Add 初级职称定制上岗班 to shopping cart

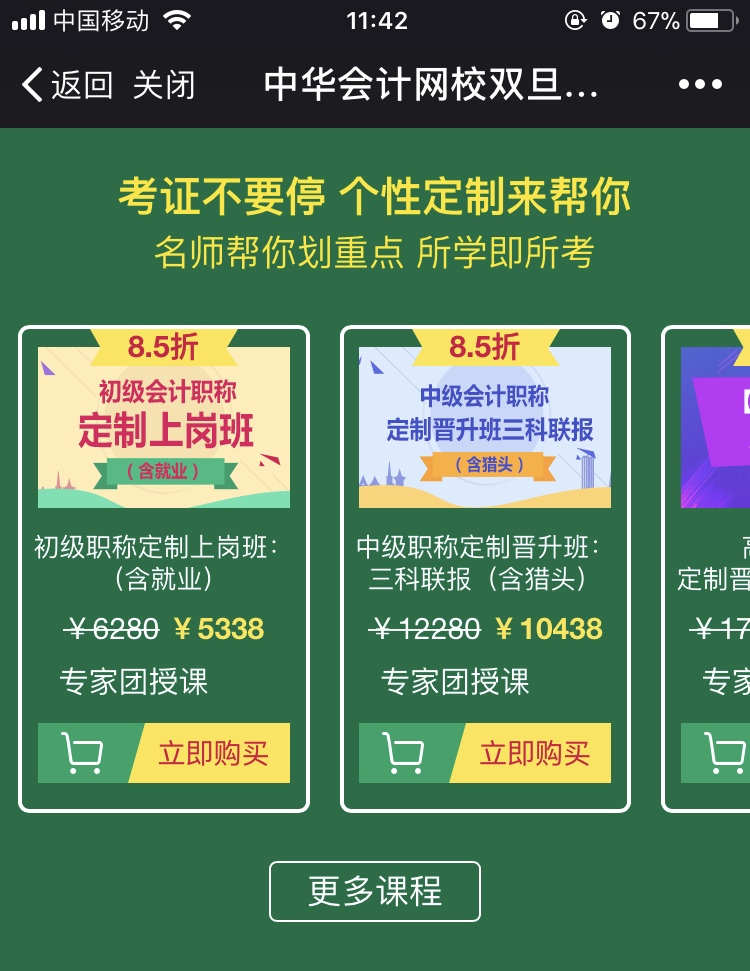(82, 753)
